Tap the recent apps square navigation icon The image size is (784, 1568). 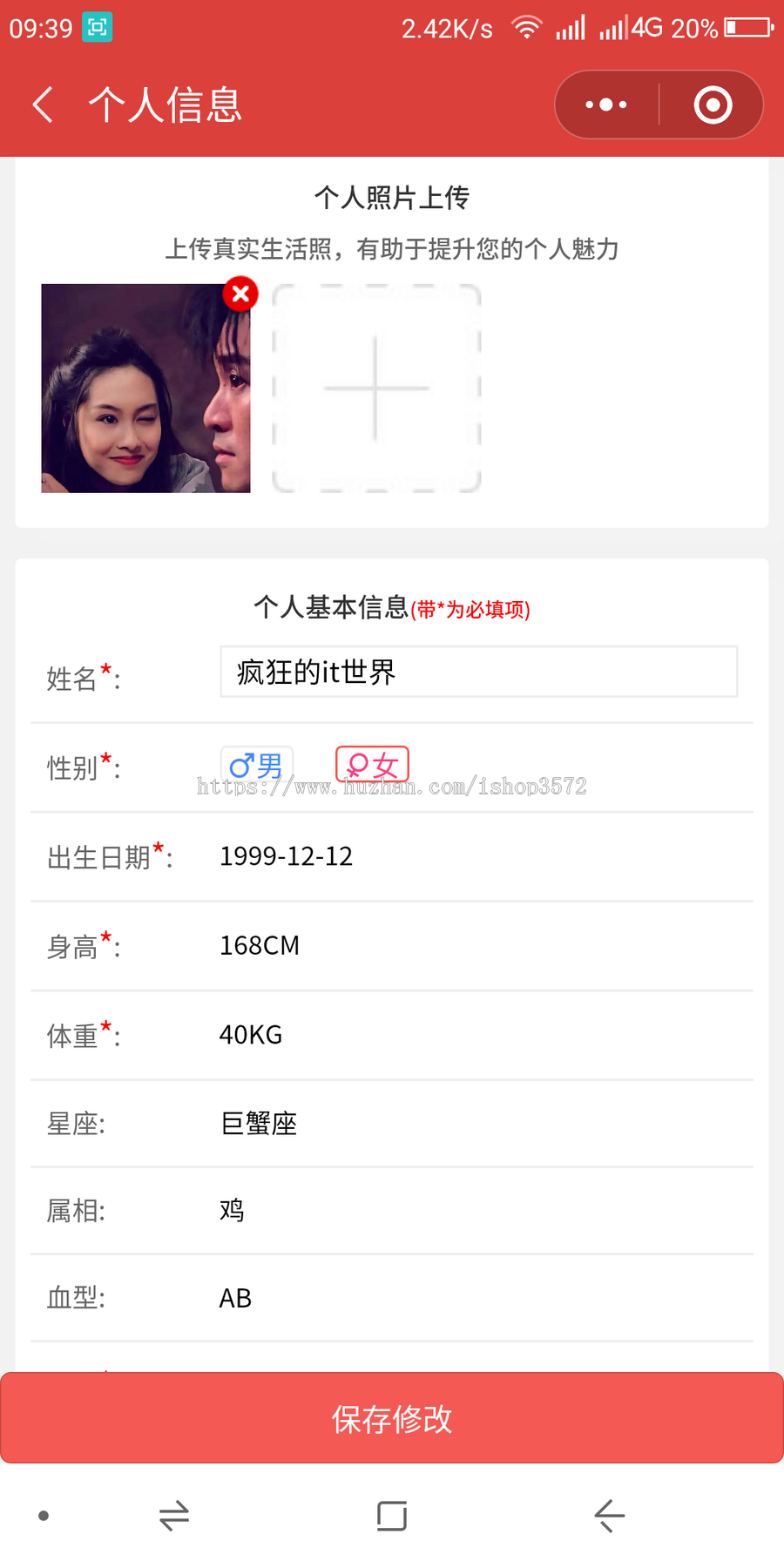click(391, 1516)
